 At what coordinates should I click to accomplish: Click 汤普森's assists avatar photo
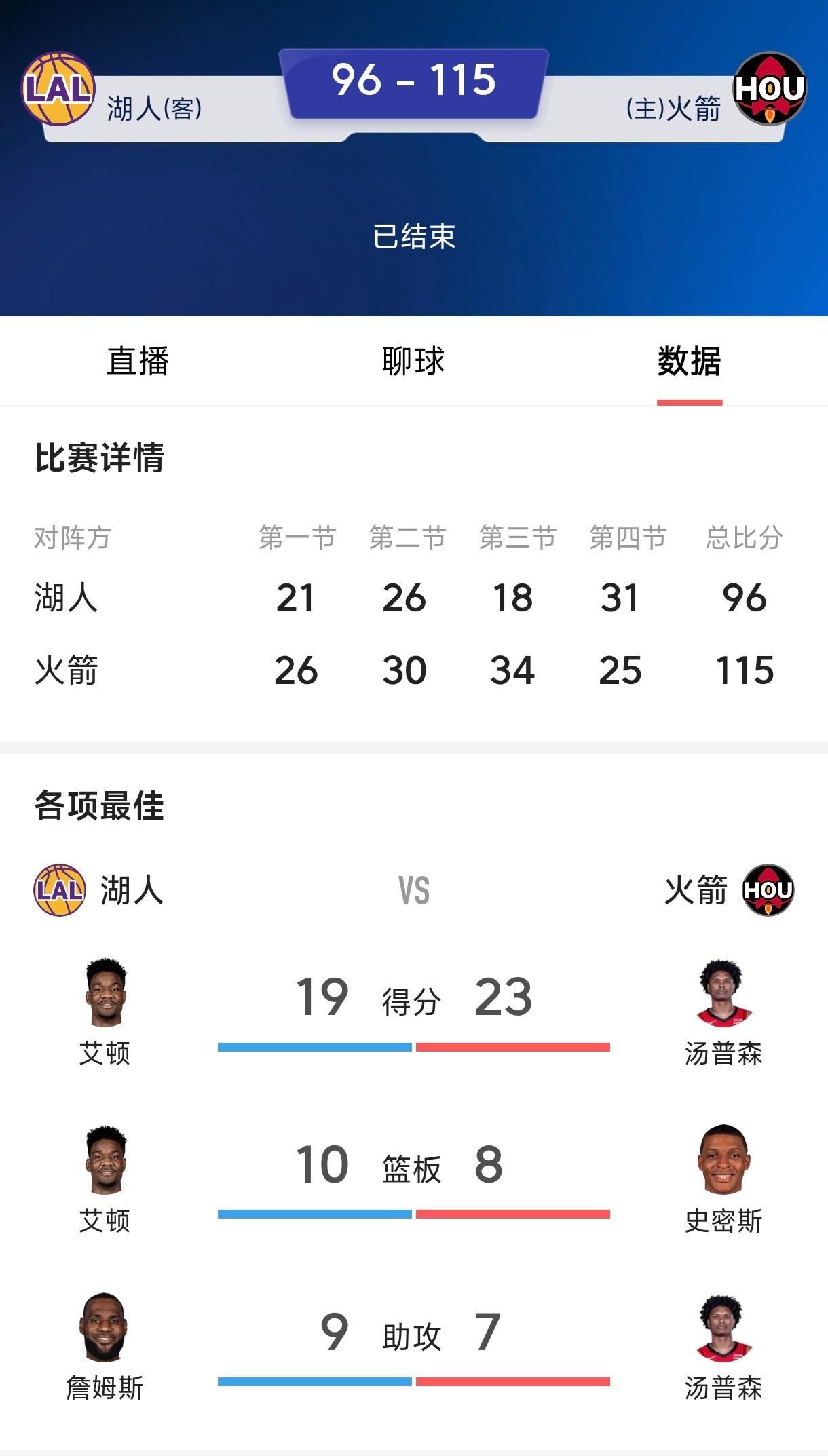[x=721, y=1326]
